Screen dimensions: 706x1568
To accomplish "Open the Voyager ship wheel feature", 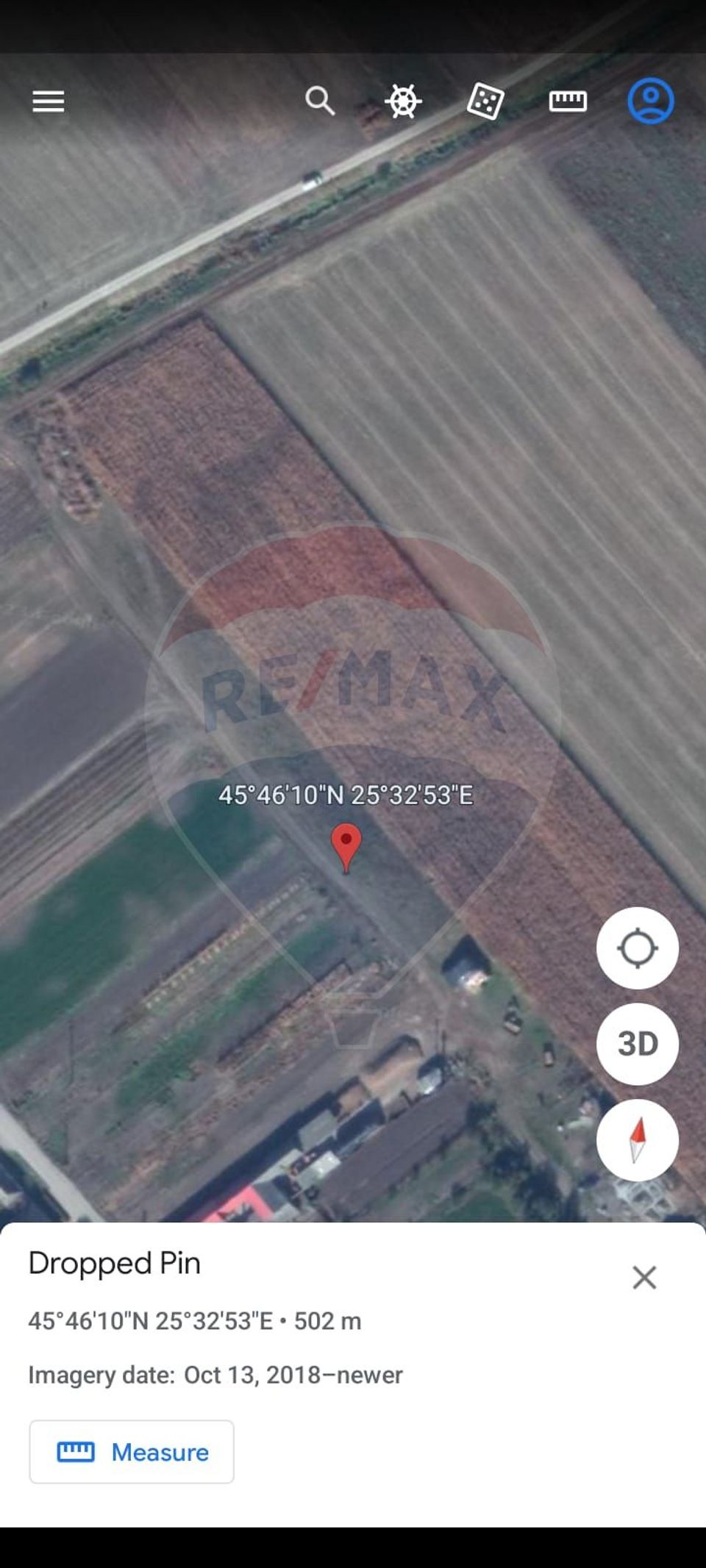I will click(x=403, y=101).
